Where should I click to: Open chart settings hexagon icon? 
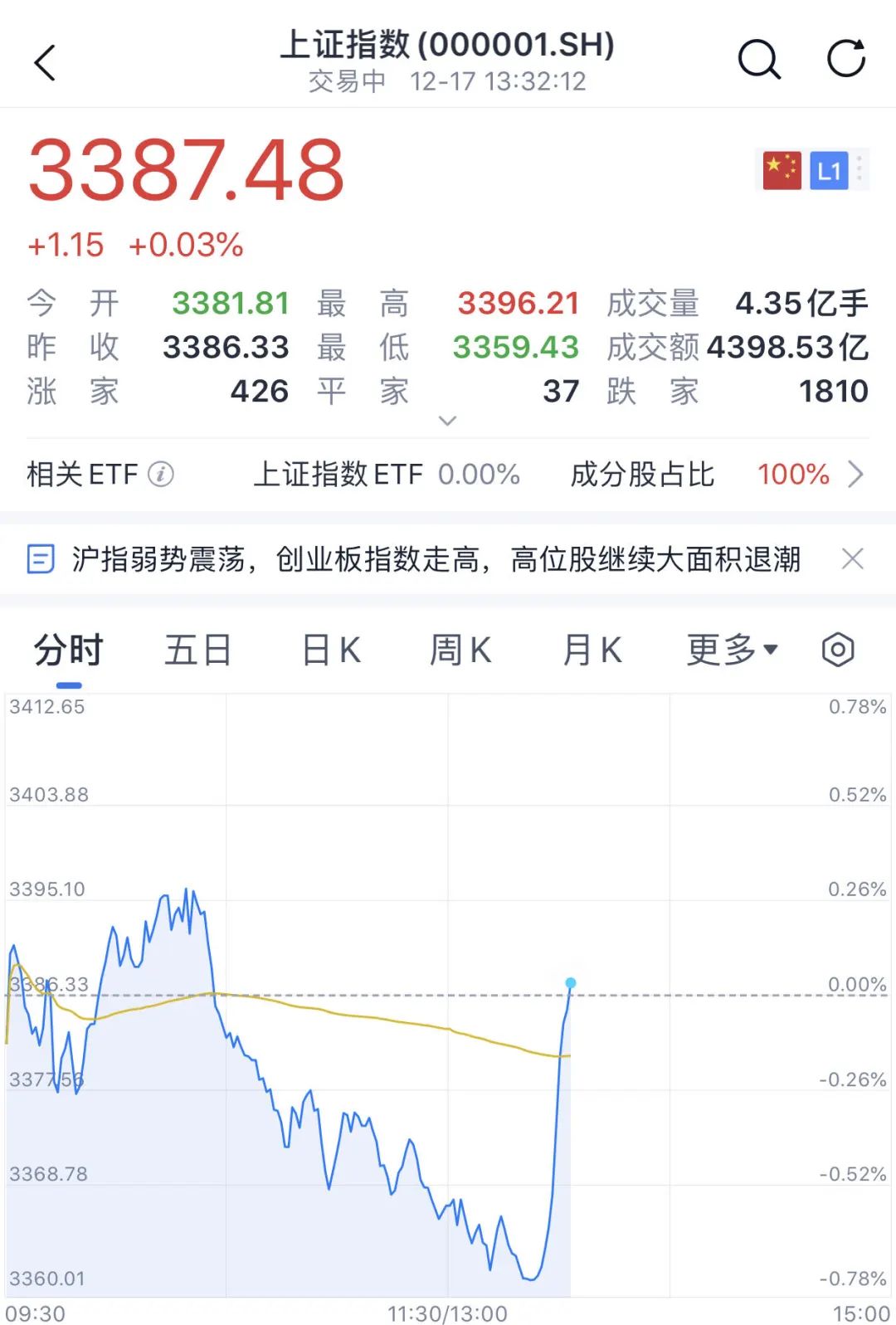coord(838,650)
